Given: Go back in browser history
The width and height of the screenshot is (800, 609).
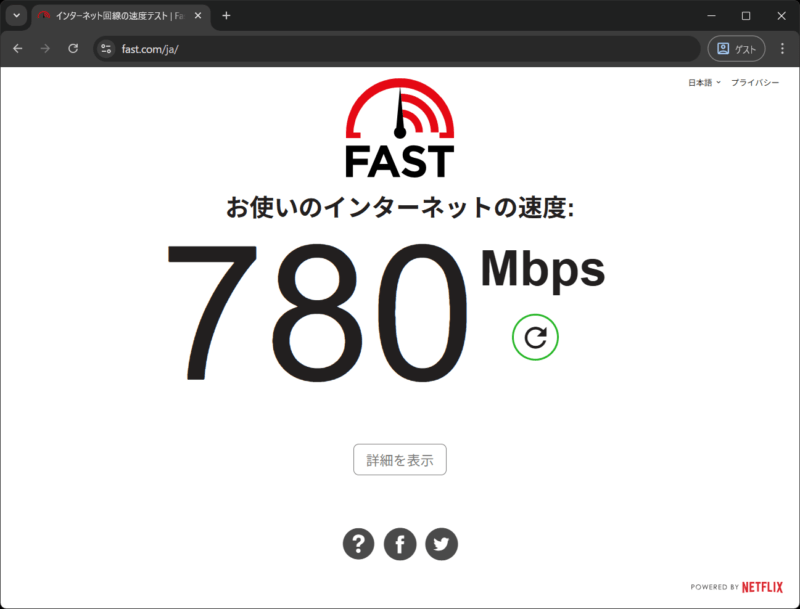Looking at the screenshot, I should point(17,48).
